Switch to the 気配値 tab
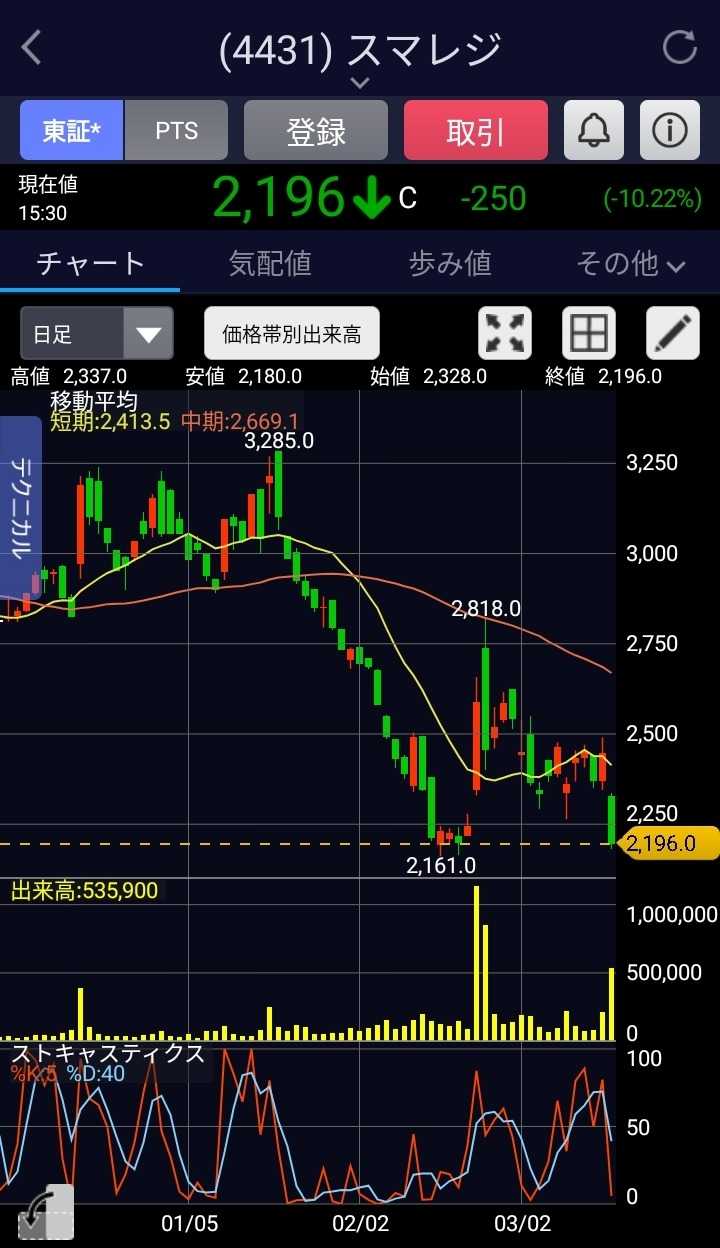Viewport: 720px width, 1248px height. (x=270, y=263)
